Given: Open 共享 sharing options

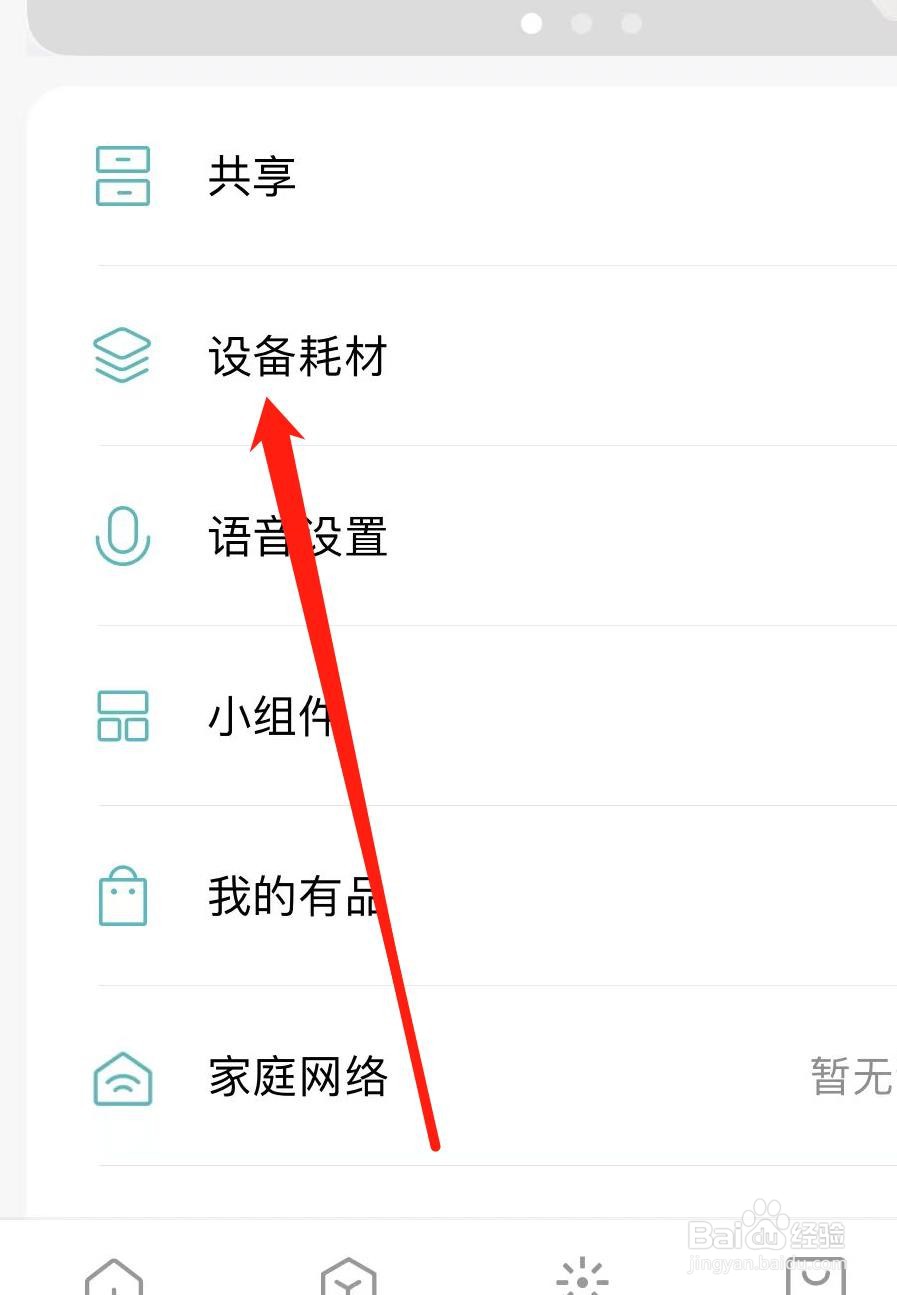Looking at the screenshot, I should click(249, 176).
